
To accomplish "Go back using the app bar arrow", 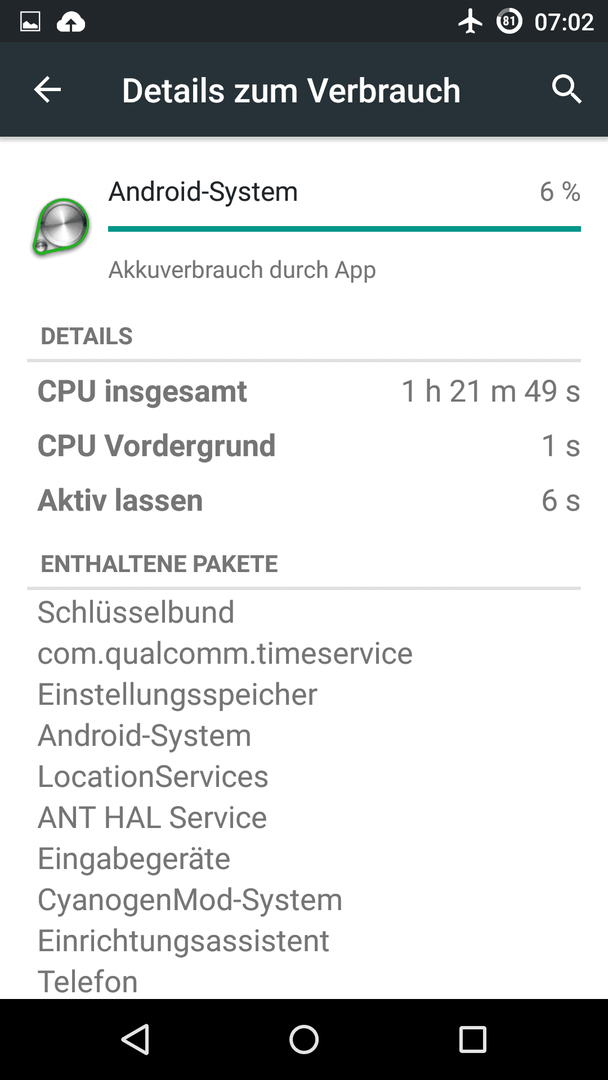I will point(48,90).
